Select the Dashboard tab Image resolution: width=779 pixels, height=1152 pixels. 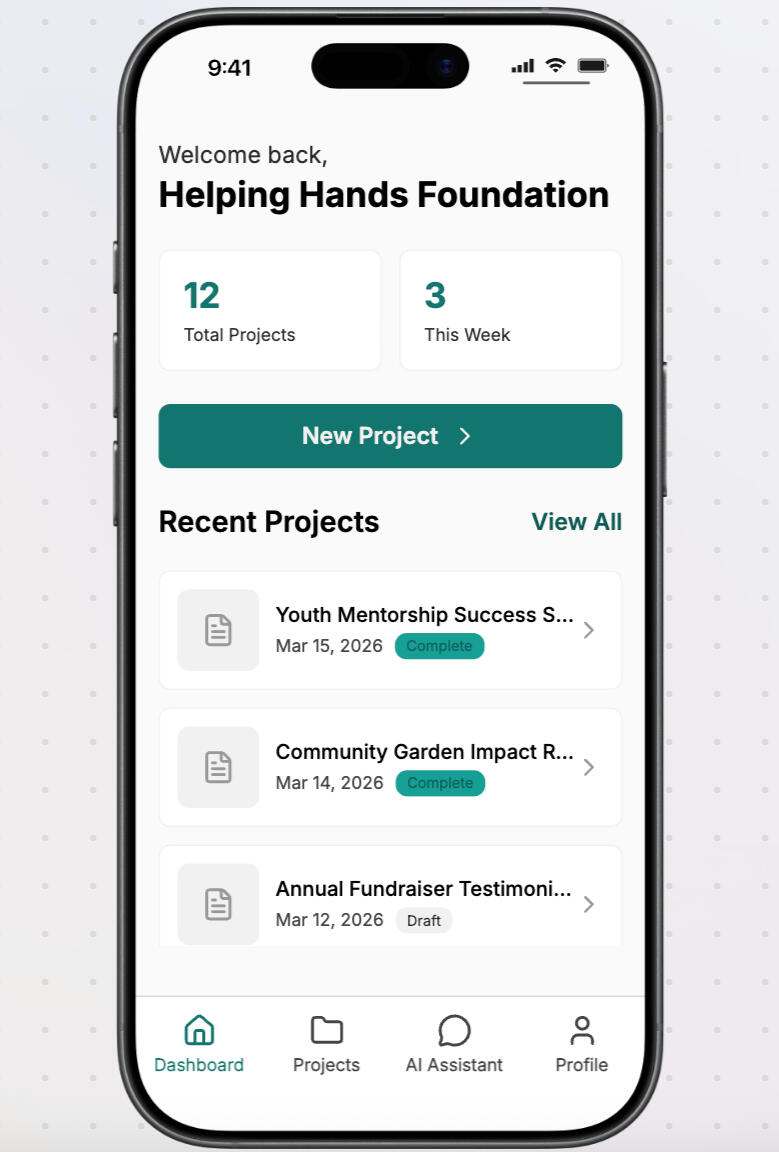tap(199, 1044)
